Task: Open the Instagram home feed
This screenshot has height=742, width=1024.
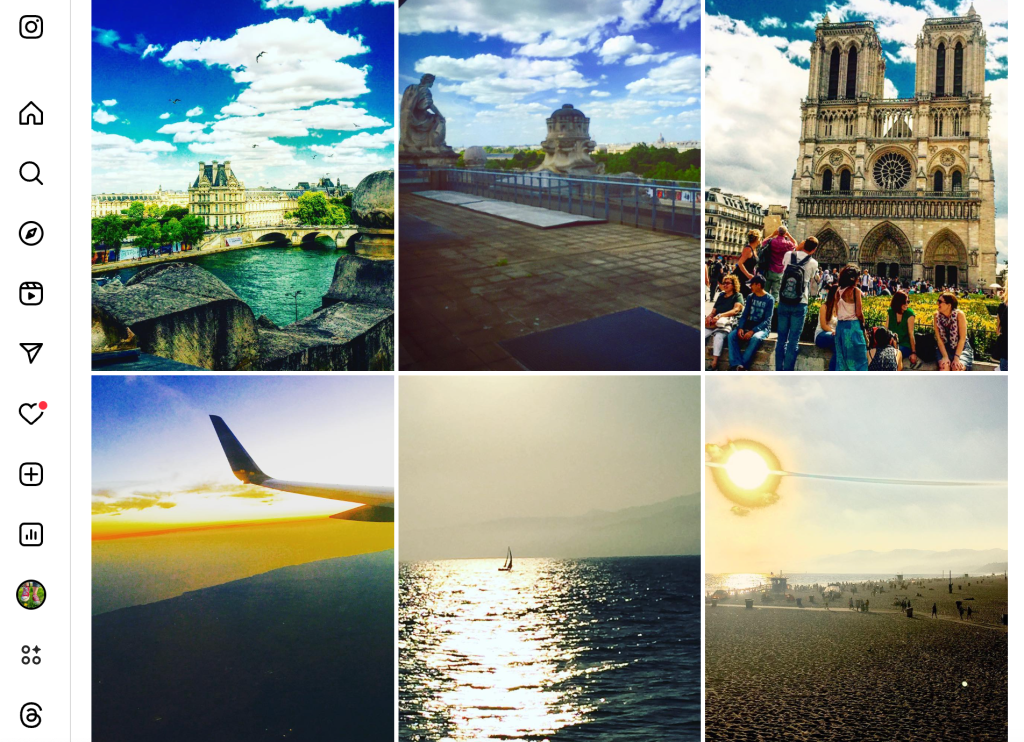Action: pyautogui.click(x=31, y=113)
